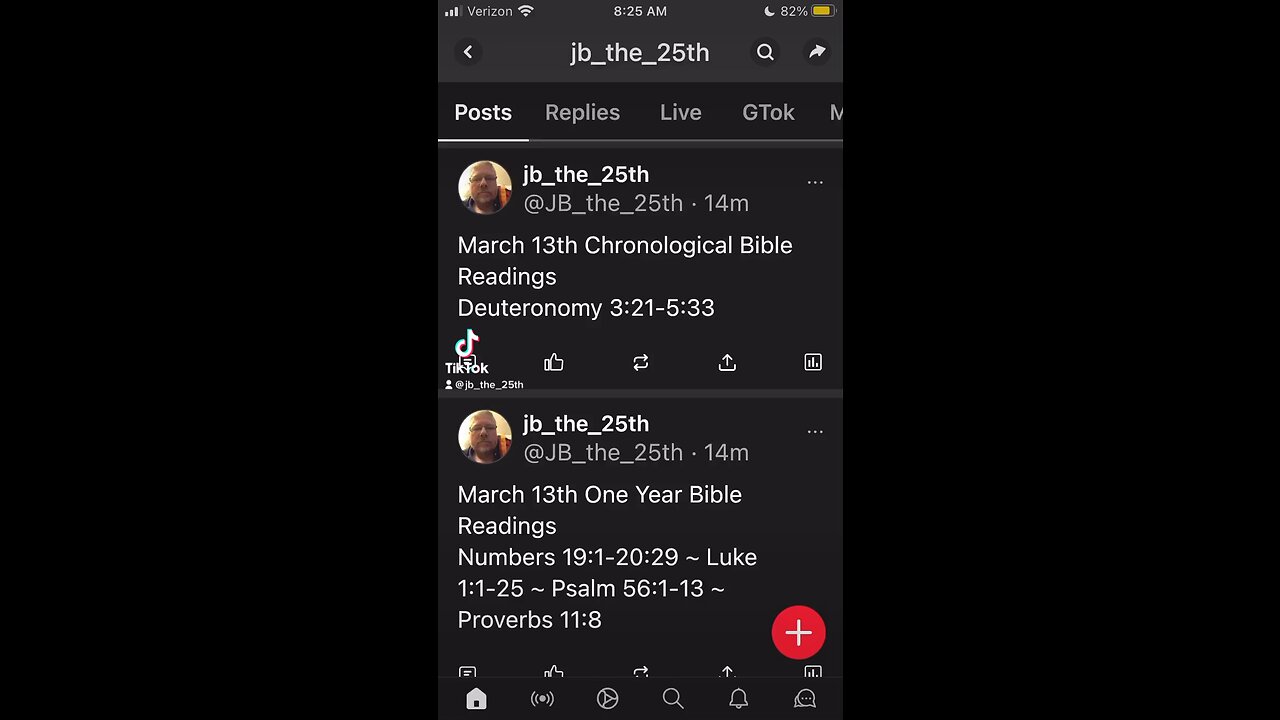Switch to the Live tab
Screen dimensions: 1280x720
point(680,112)
